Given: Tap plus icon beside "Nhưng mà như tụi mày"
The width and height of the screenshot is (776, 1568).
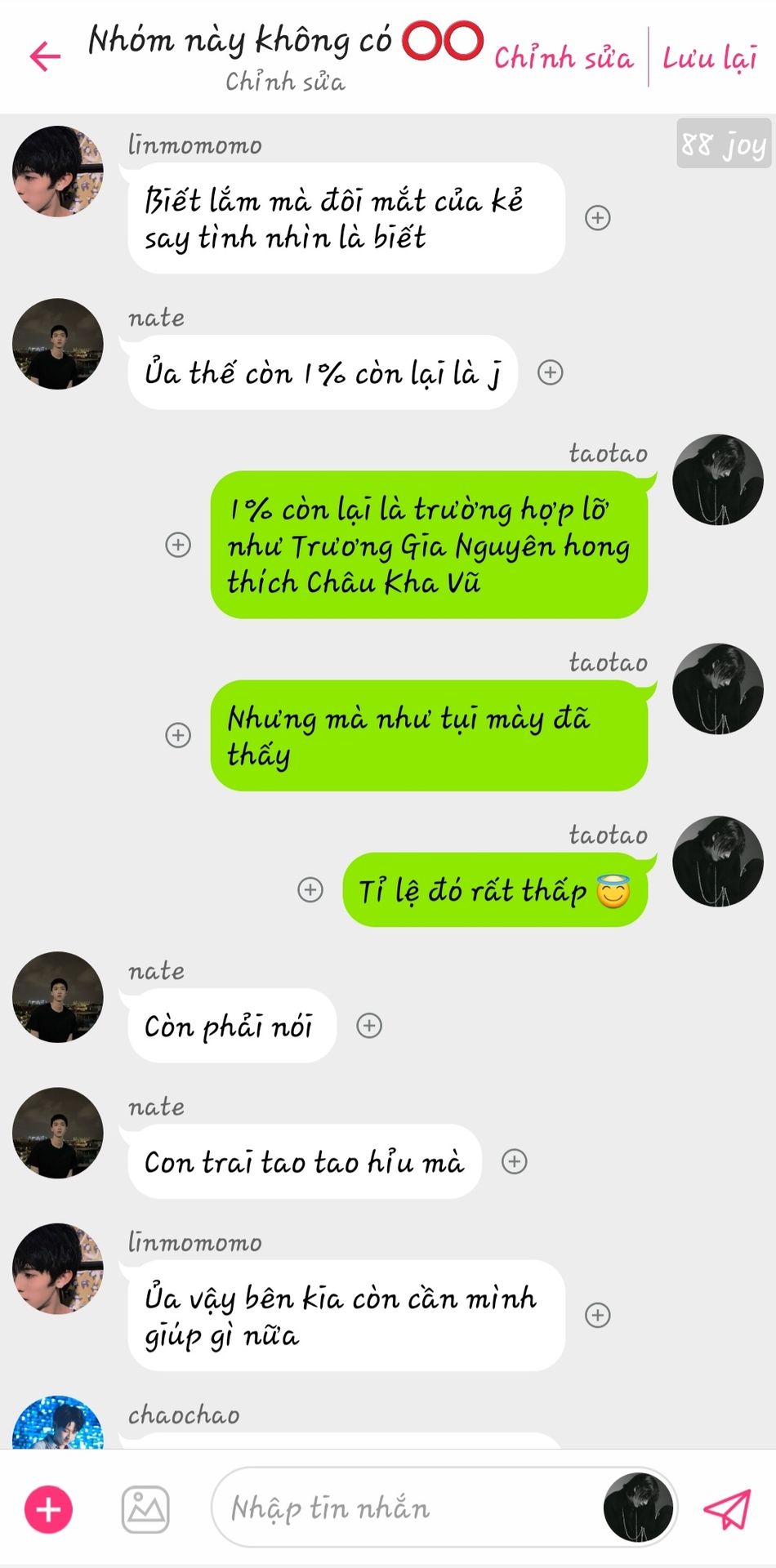Looking at the screenshot, I should click(x=178, y=735).
